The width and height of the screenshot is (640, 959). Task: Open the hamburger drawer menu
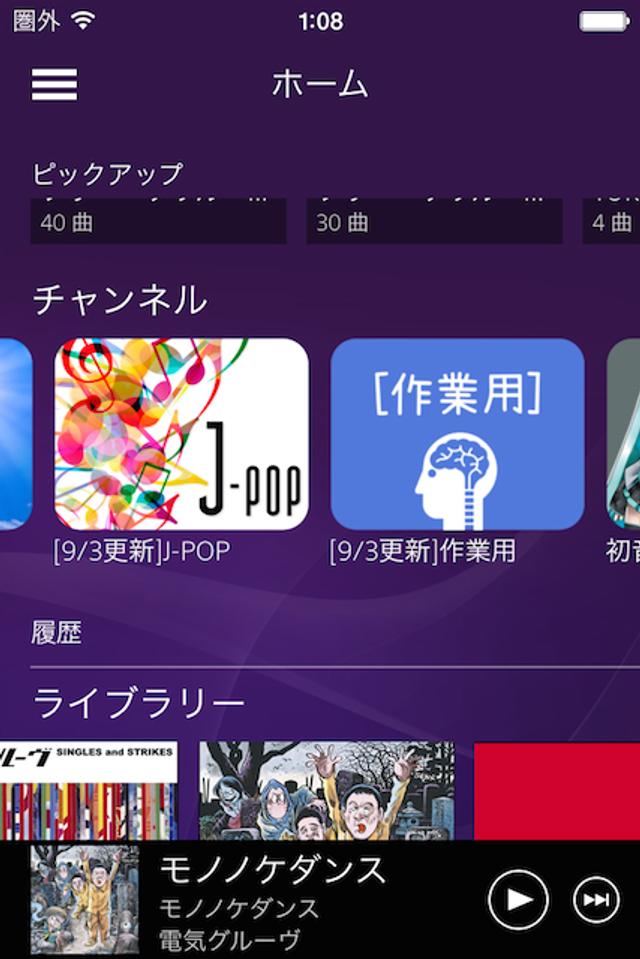tap(54, 85)
